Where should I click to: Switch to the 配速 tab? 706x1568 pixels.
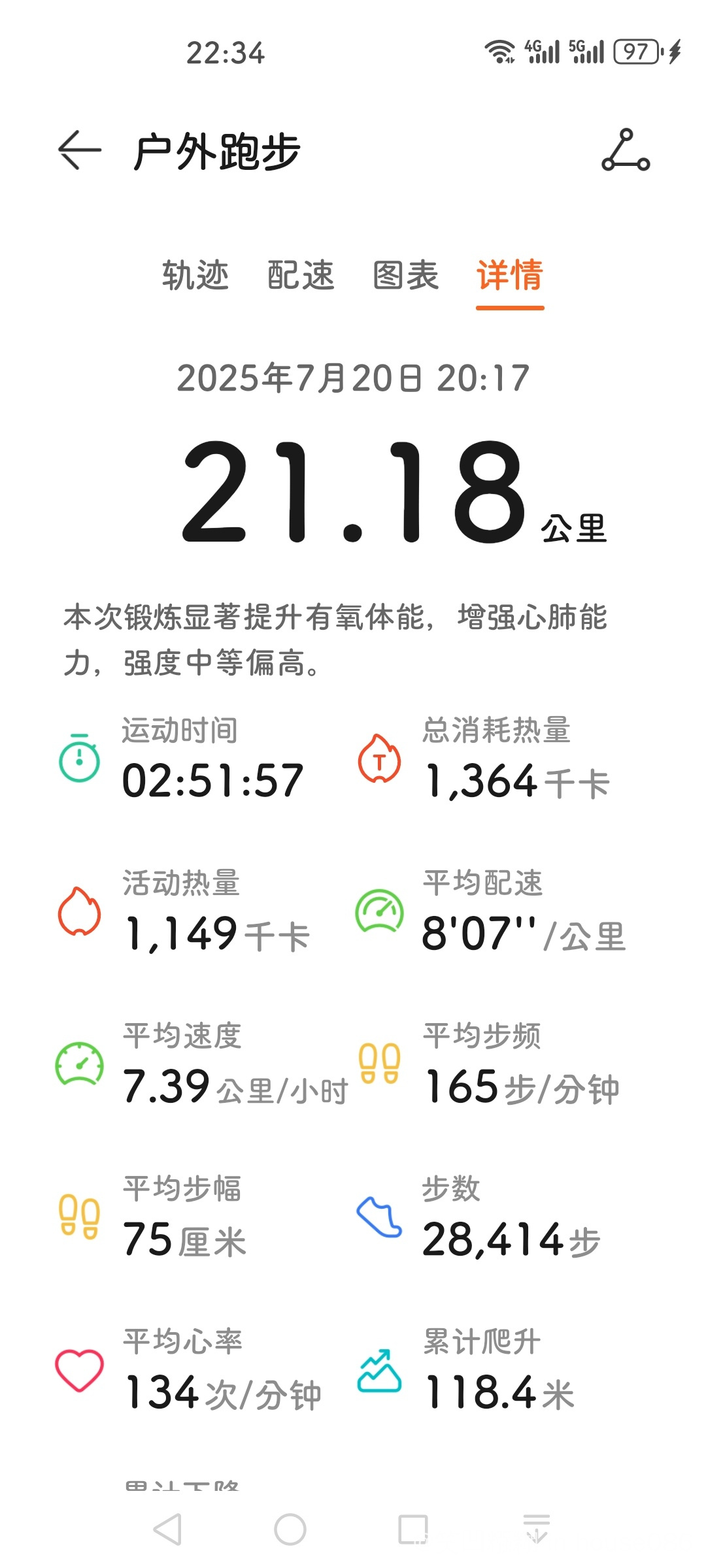tap(301, 274)
